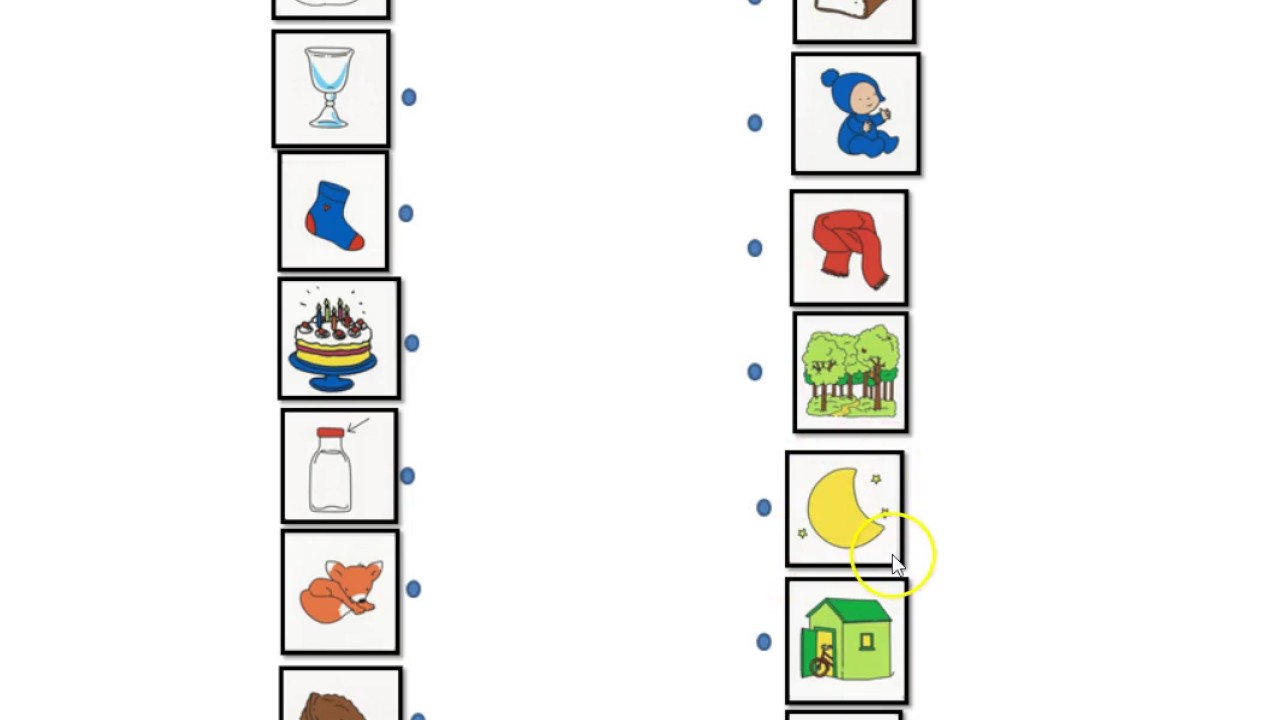
Task: Select the empty milk bottle card
Action: [x=339, y=466]
